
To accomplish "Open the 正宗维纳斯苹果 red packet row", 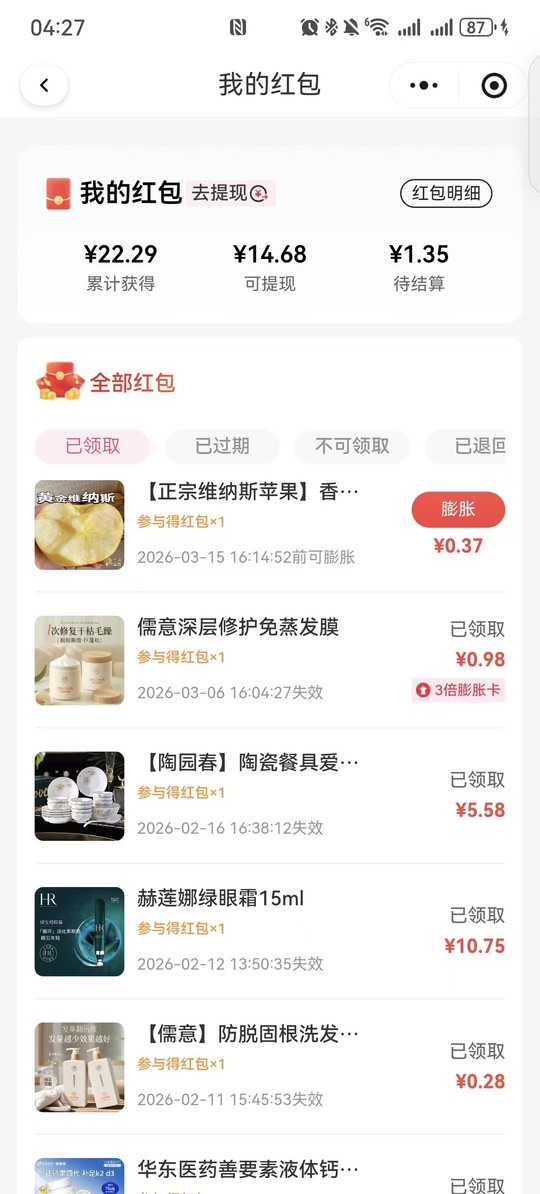I will (270, 525).
